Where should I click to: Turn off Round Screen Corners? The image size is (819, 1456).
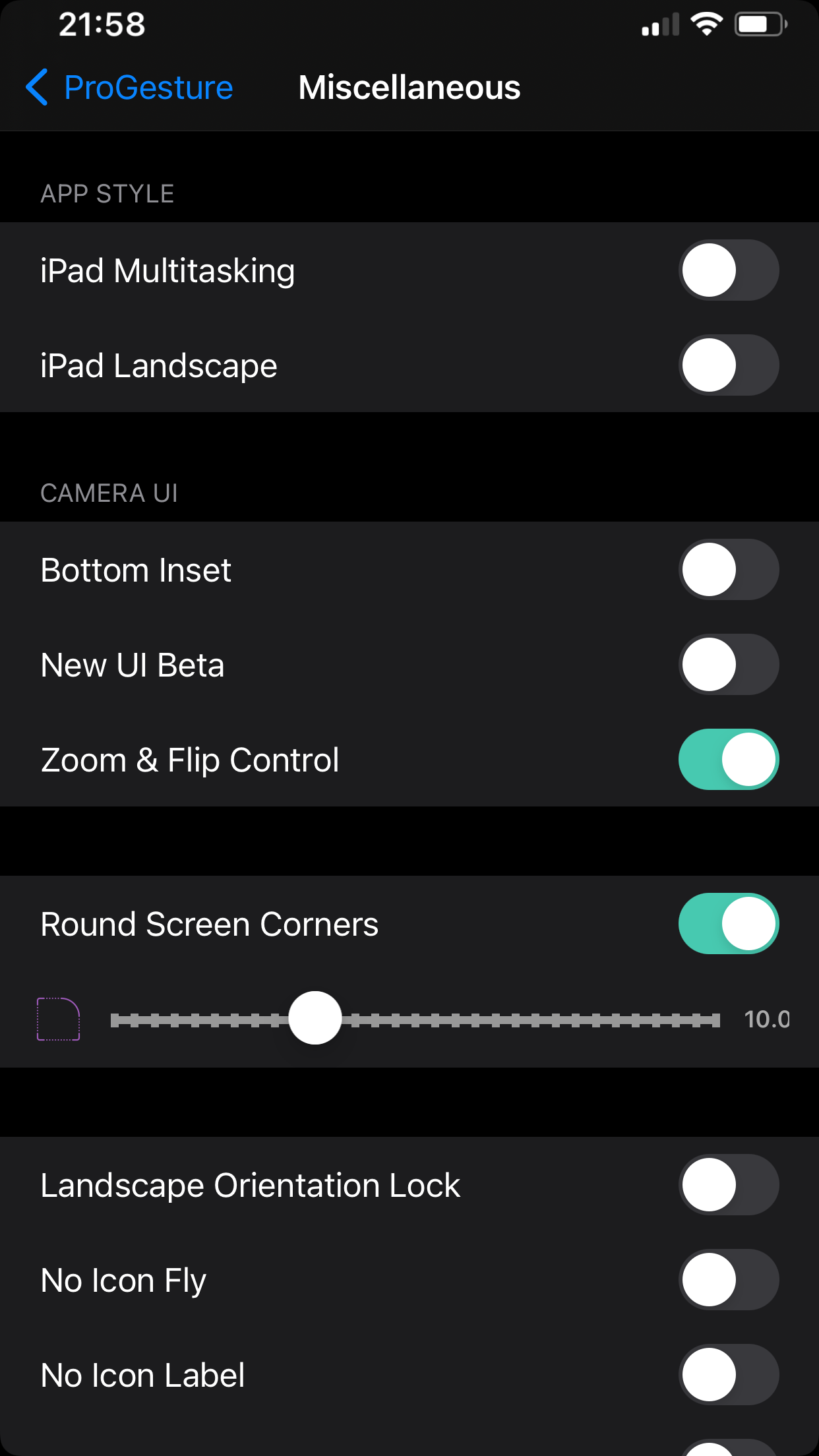pos(729,924)
